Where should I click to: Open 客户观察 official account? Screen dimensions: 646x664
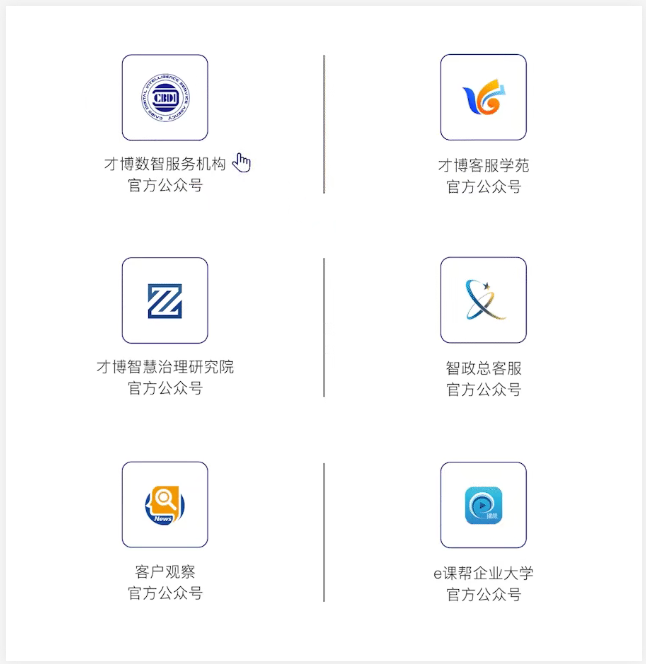click(165, 504)
